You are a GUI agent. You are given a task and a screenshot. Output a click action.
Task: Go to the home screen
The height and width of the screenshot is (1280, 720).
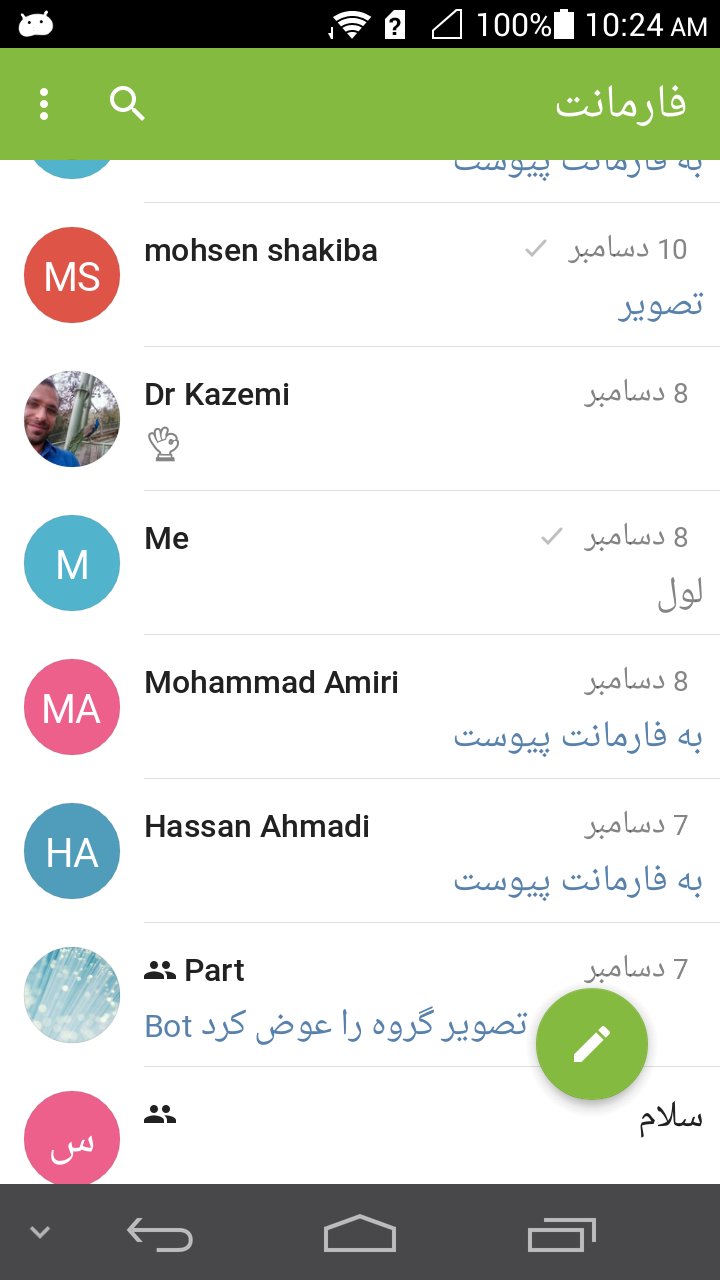tap(360, 1233)
